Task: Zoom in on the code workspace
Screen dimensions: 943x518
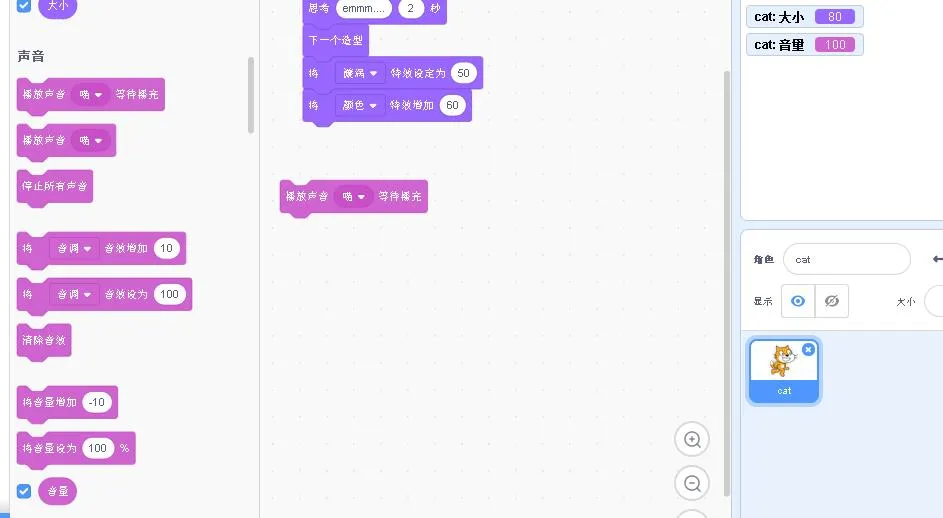Action: [x=691, y=439]
